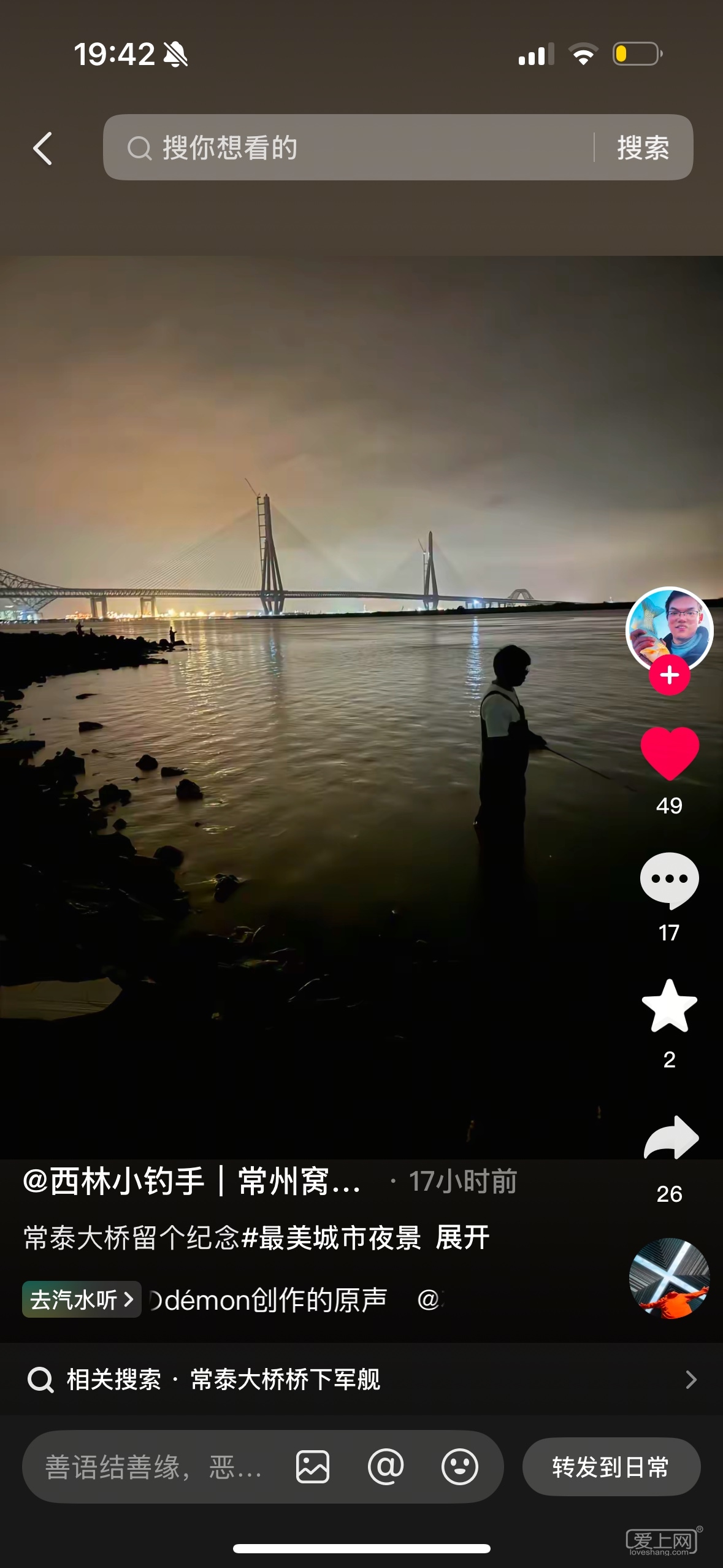Open the spinning music disc
This screenshot has height=1568, width=723.
click(x=669, y=1278)
